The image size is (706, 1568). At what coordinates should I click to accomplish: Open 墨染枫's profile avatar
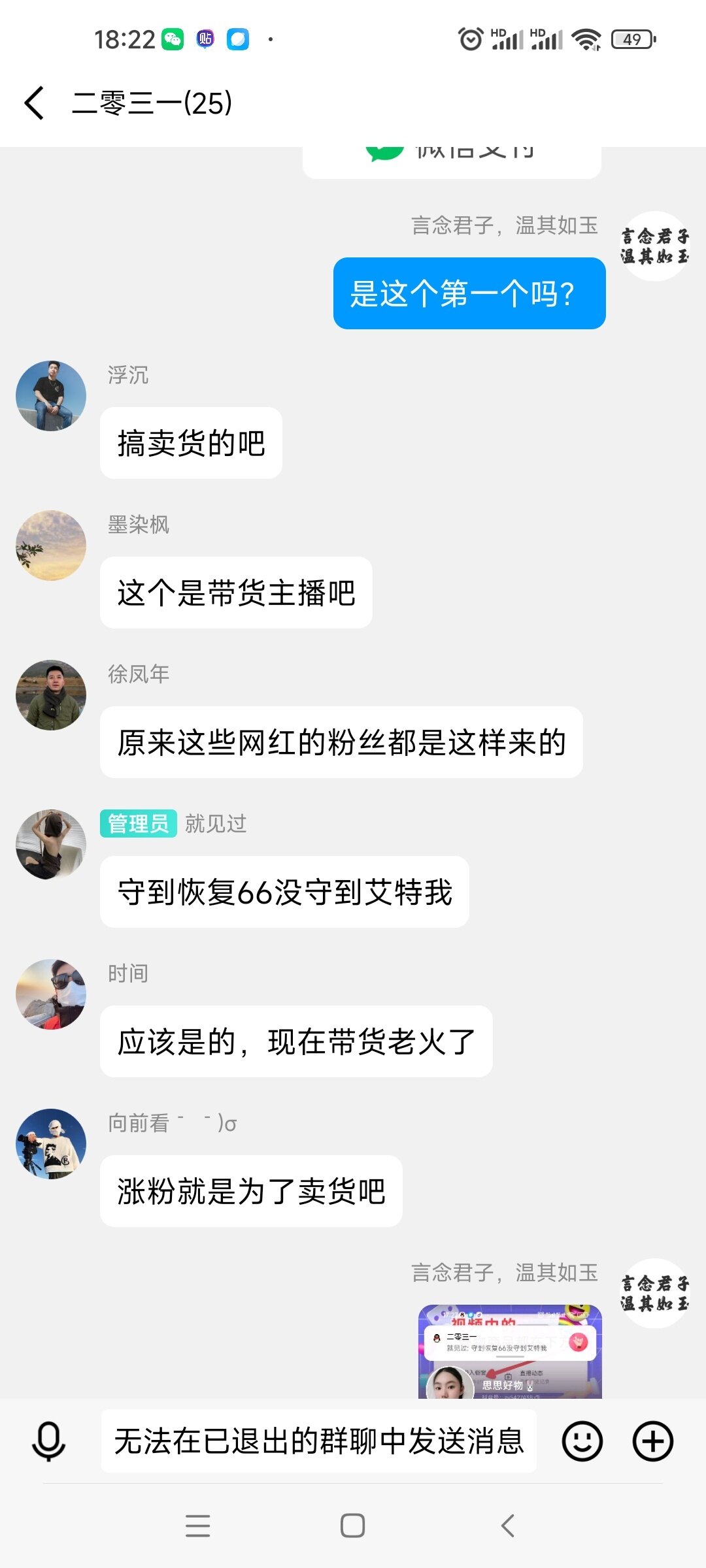tap(51, 546)
